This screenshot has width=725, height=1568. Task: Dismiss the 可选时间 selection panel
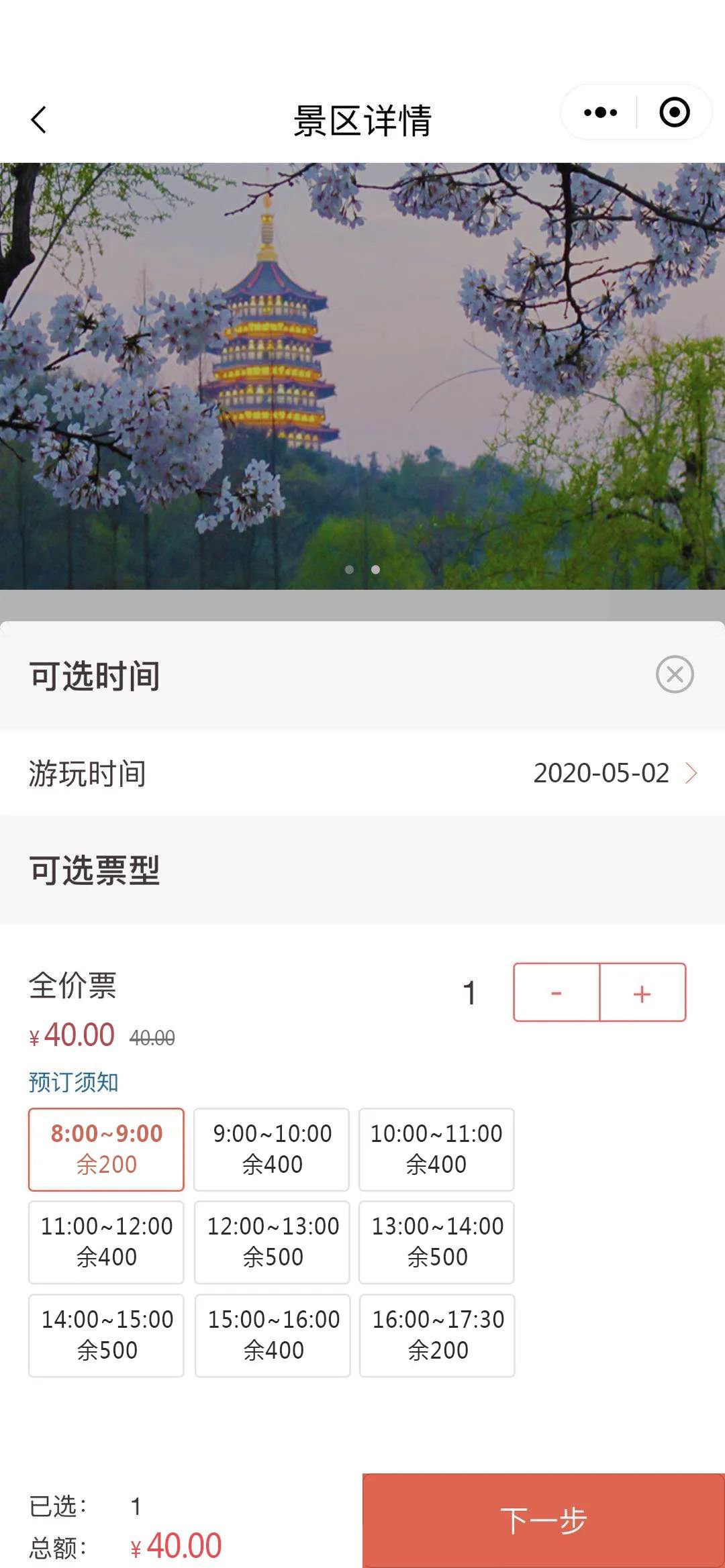(674, 674)
